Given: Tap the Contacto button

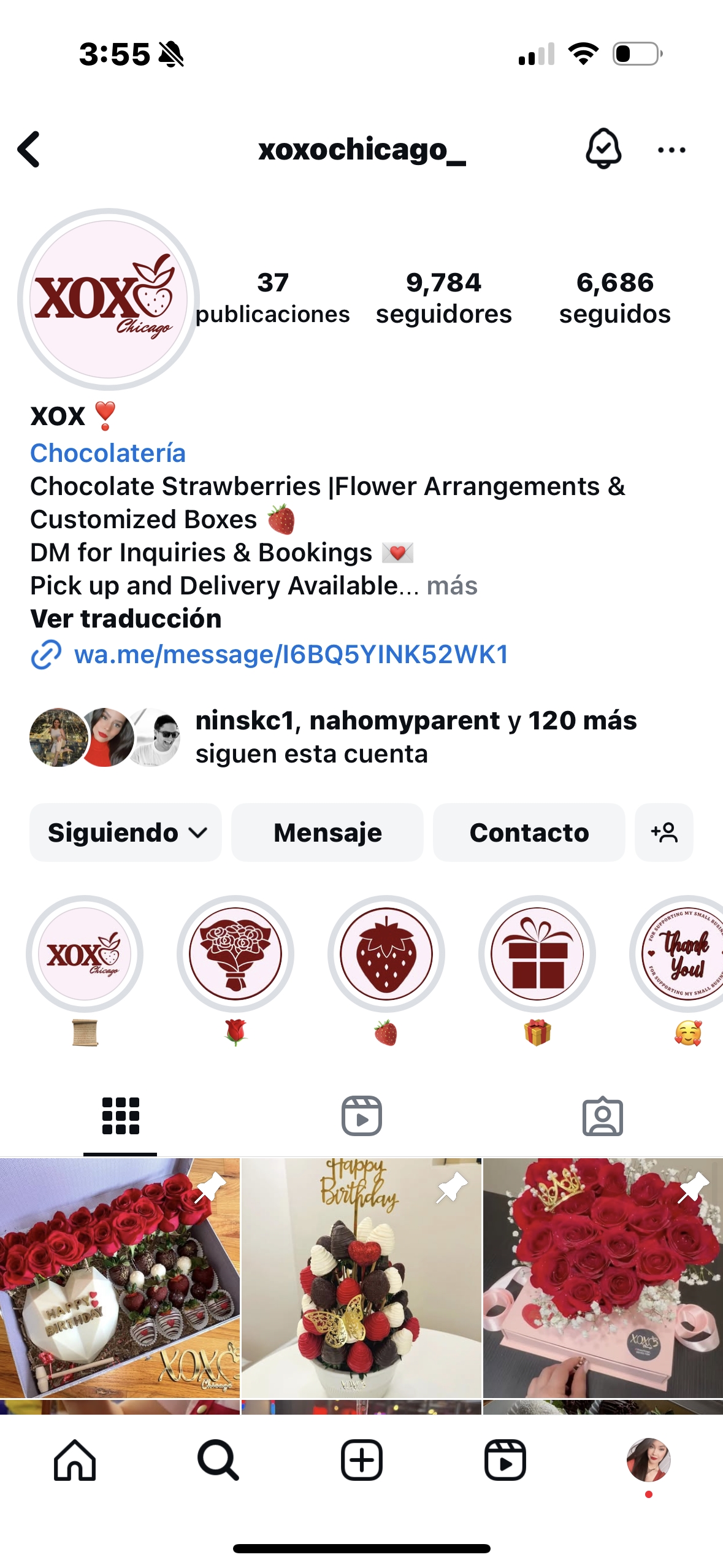Looking at the screenshot, I should pos(529,832).
